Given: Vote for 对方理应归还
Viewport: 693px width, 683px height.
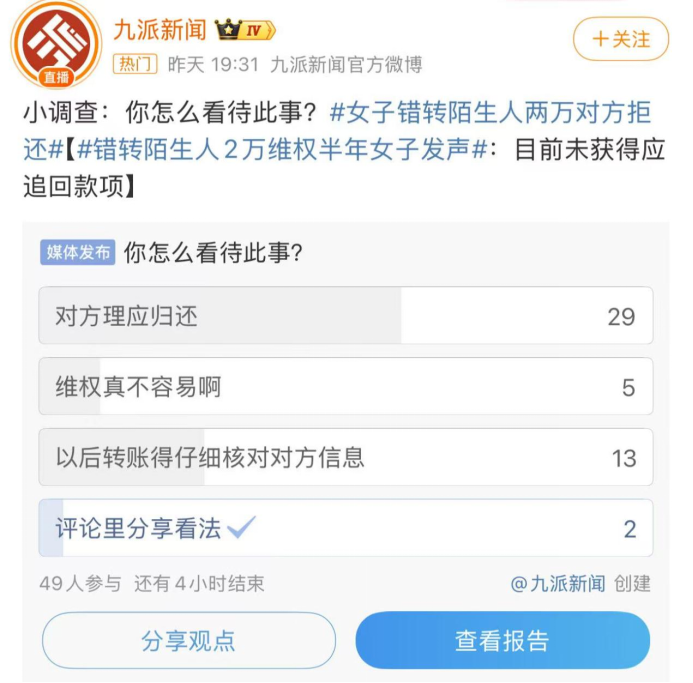Looking at the screenshot, I should [x=345, y=316].
